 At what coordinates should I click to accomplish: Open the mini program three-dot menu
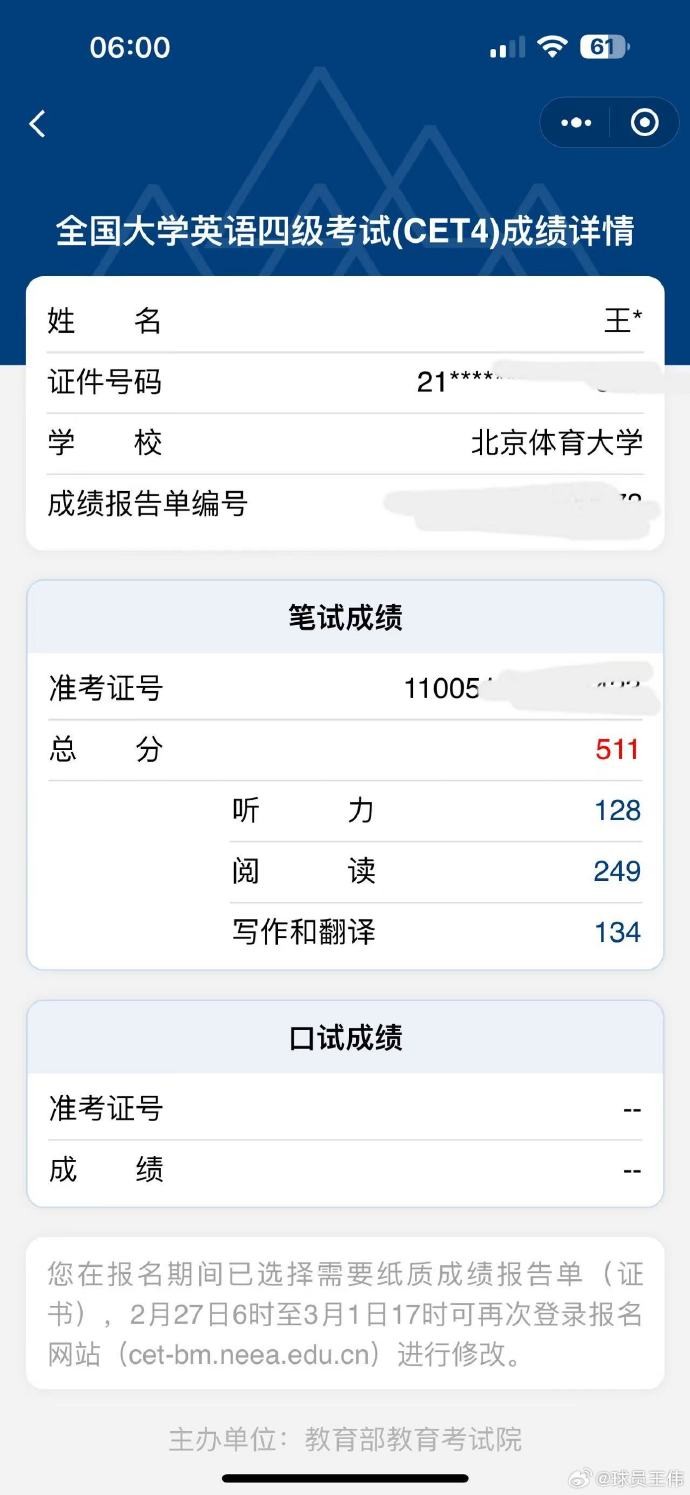[x=576, y=123]
